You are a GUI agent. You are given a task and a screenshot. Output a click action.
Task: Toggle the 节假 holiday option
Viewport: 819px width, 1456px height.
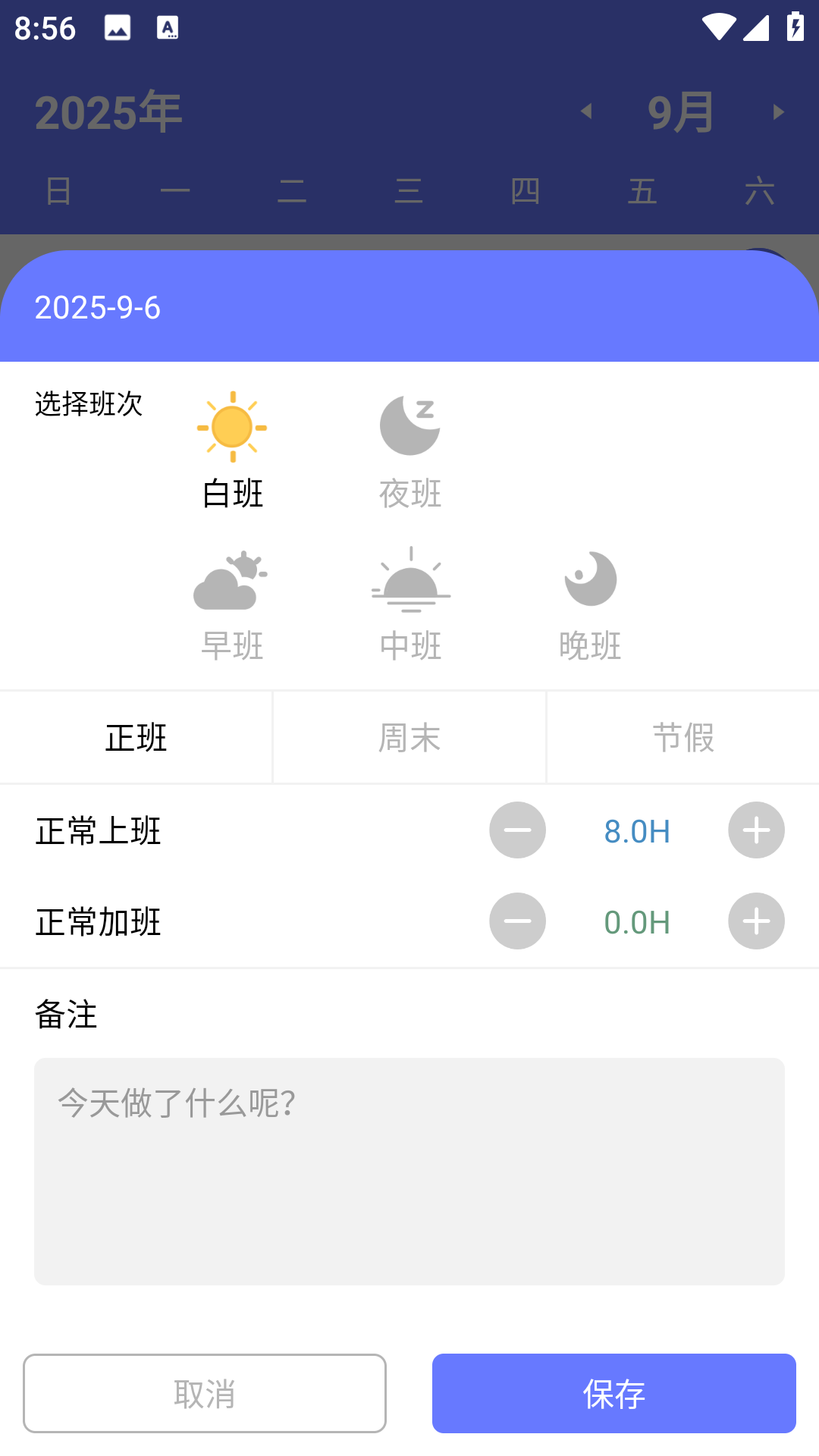click(682, 736)
